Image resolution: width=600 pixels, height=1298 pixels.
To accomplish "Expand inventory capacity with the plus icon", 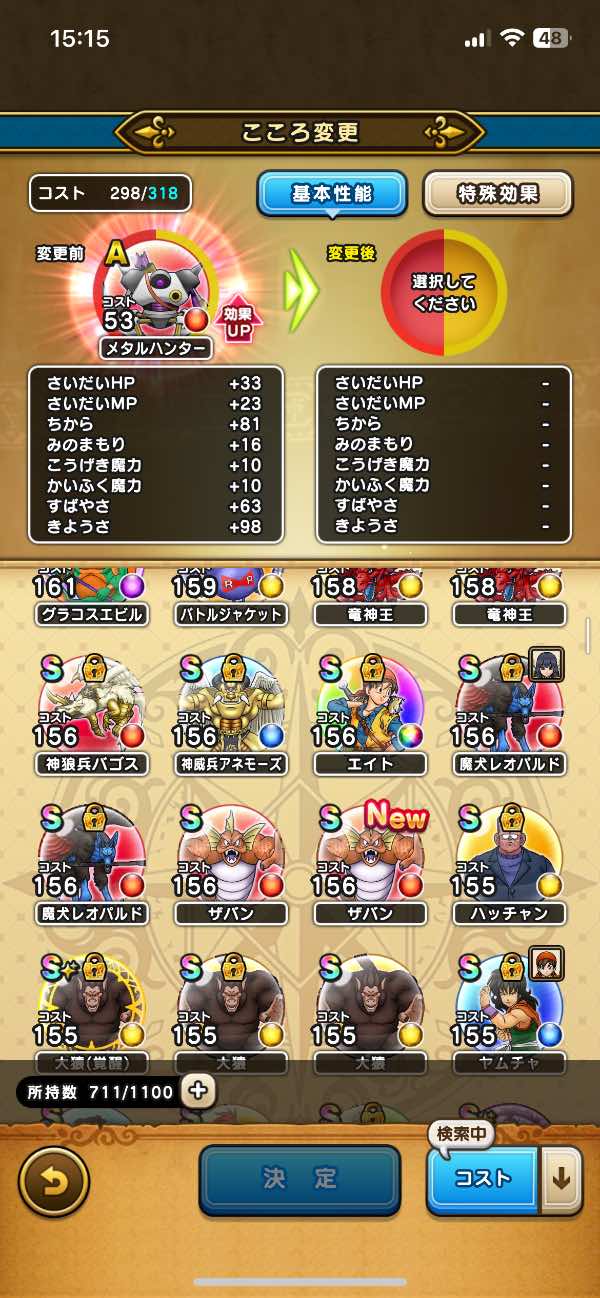I will point(198,1090).
